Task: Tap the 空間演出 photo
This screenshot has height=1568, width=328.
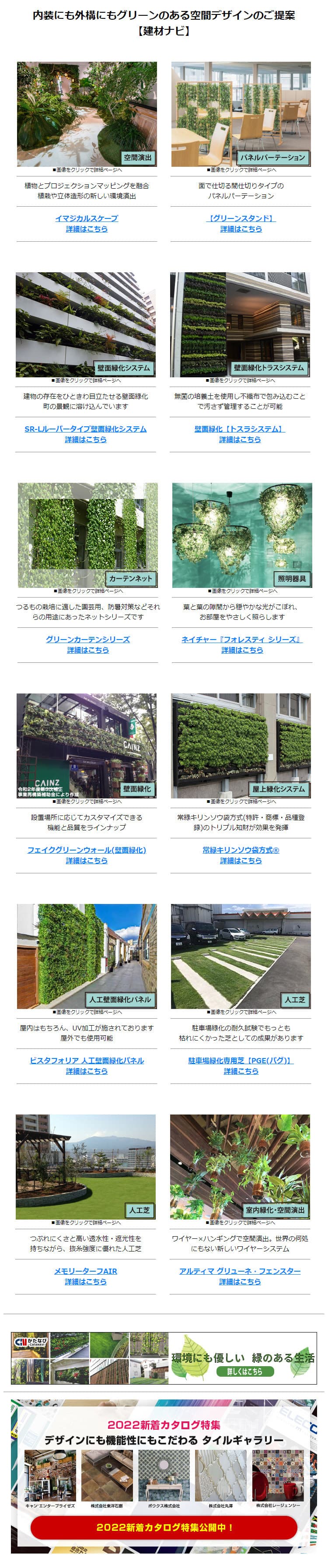Action: pyautogui.click(x=87, y=114)
